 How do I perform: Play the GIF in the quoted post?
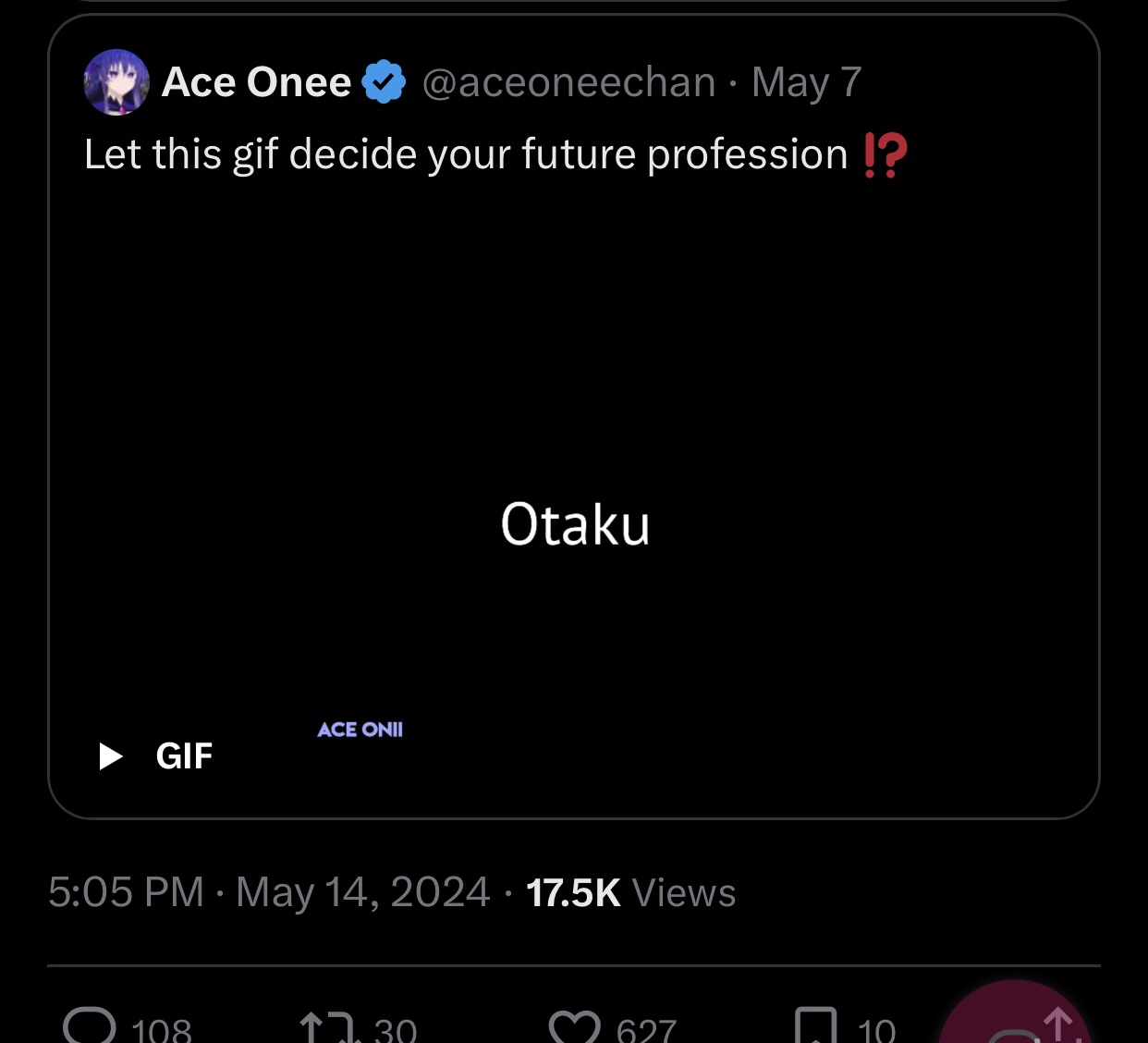point(111,756)
